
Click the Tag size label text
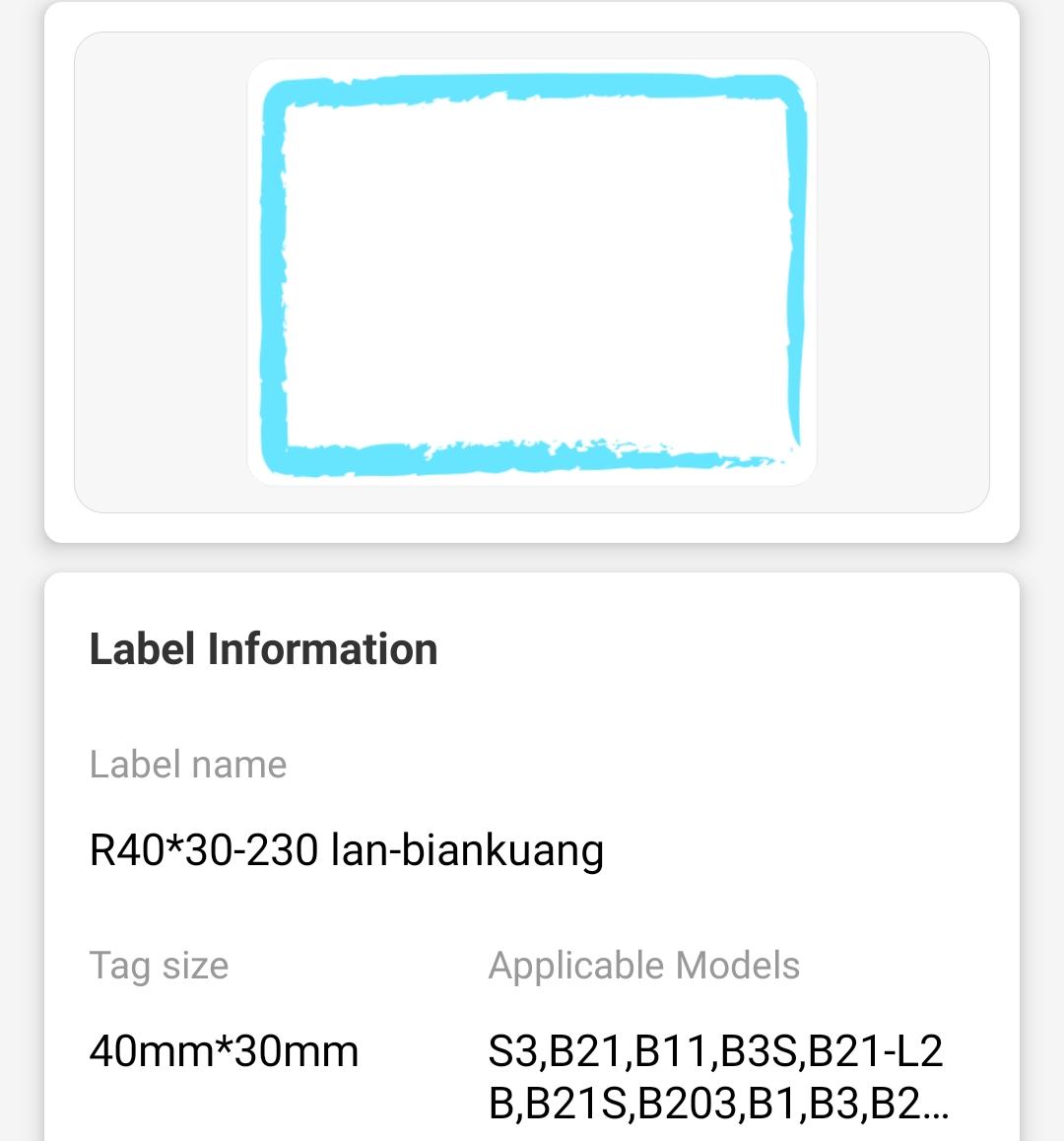click(159, 967)
